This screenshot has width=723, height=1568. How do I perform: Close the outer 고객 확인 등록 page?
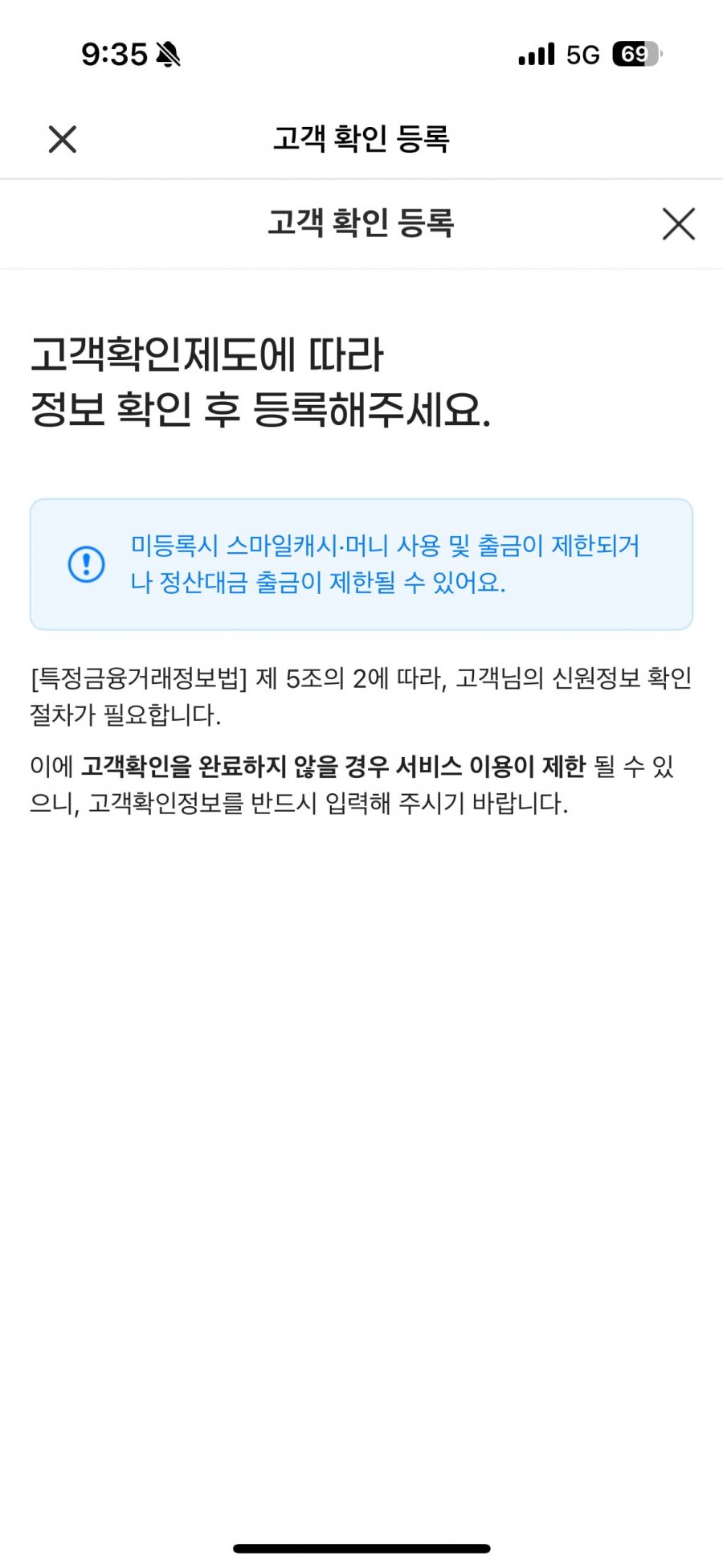coord(62,139)
